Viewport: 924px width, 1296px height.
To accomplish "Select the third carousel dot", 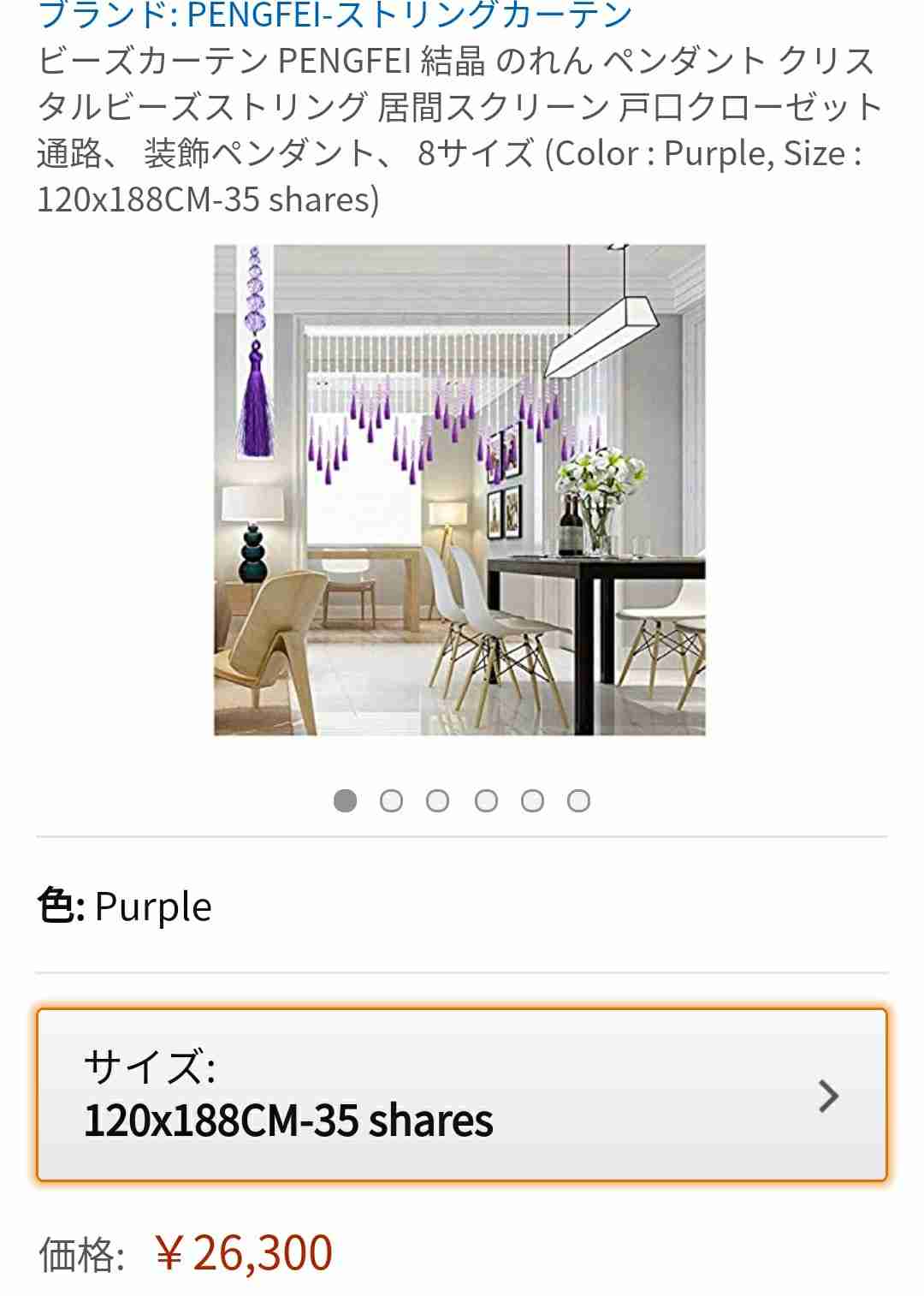I will pyautogui.click(x=437, y=801).
